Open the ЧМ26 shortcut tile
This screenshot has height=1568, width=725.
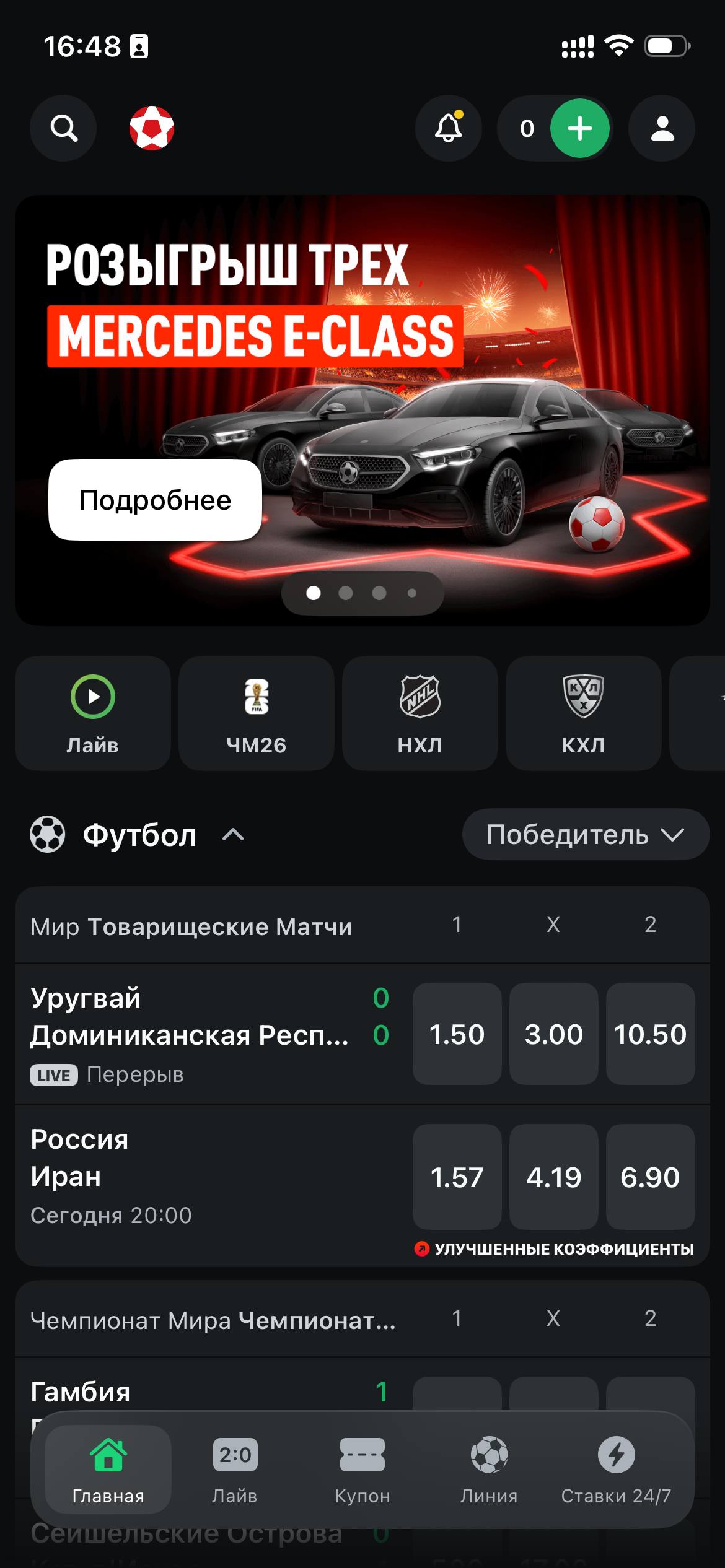[257, 713]
